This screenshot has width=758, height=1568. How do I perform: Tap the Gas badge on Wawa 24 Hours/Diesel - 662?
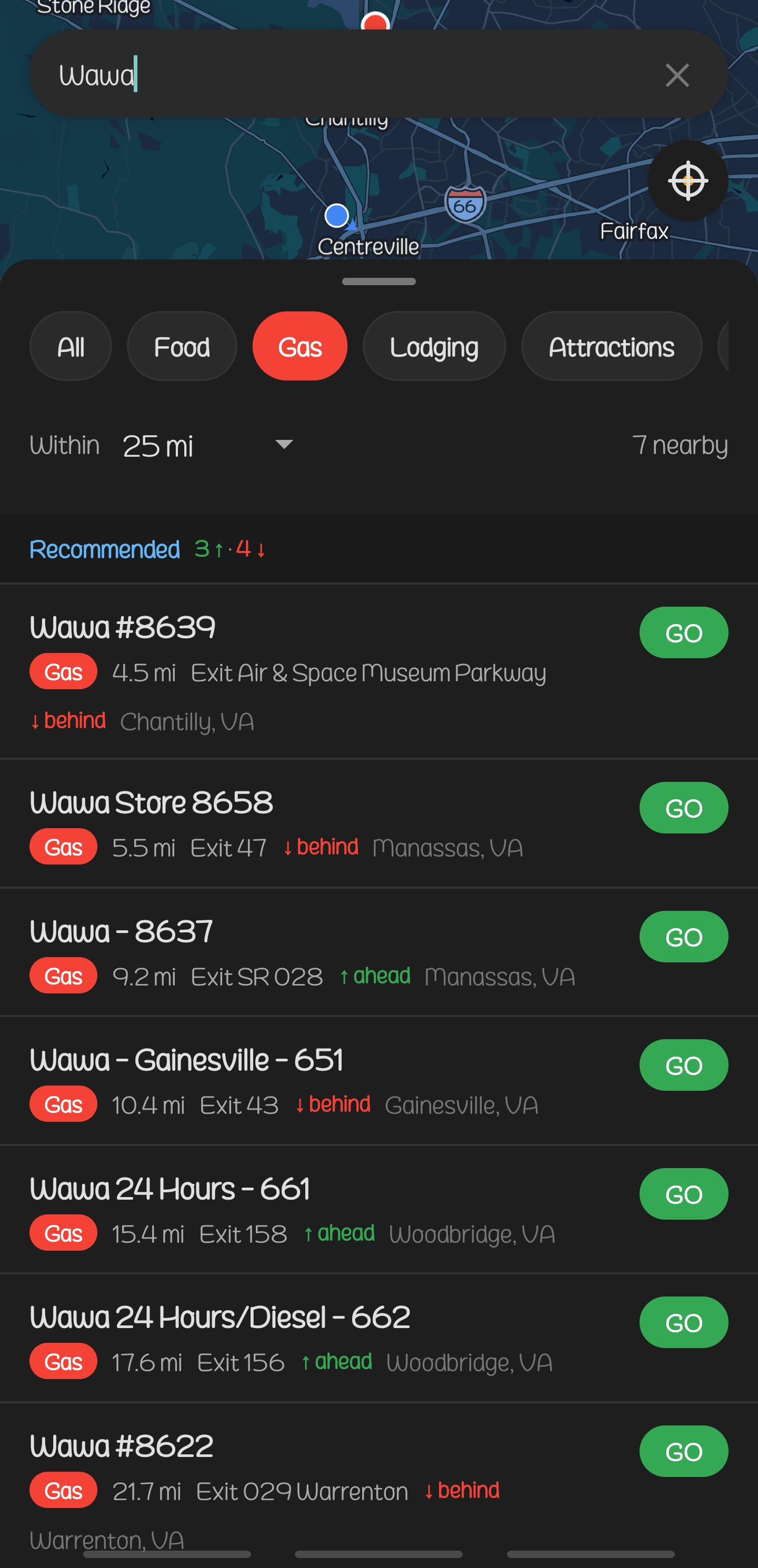[63, 1362]
